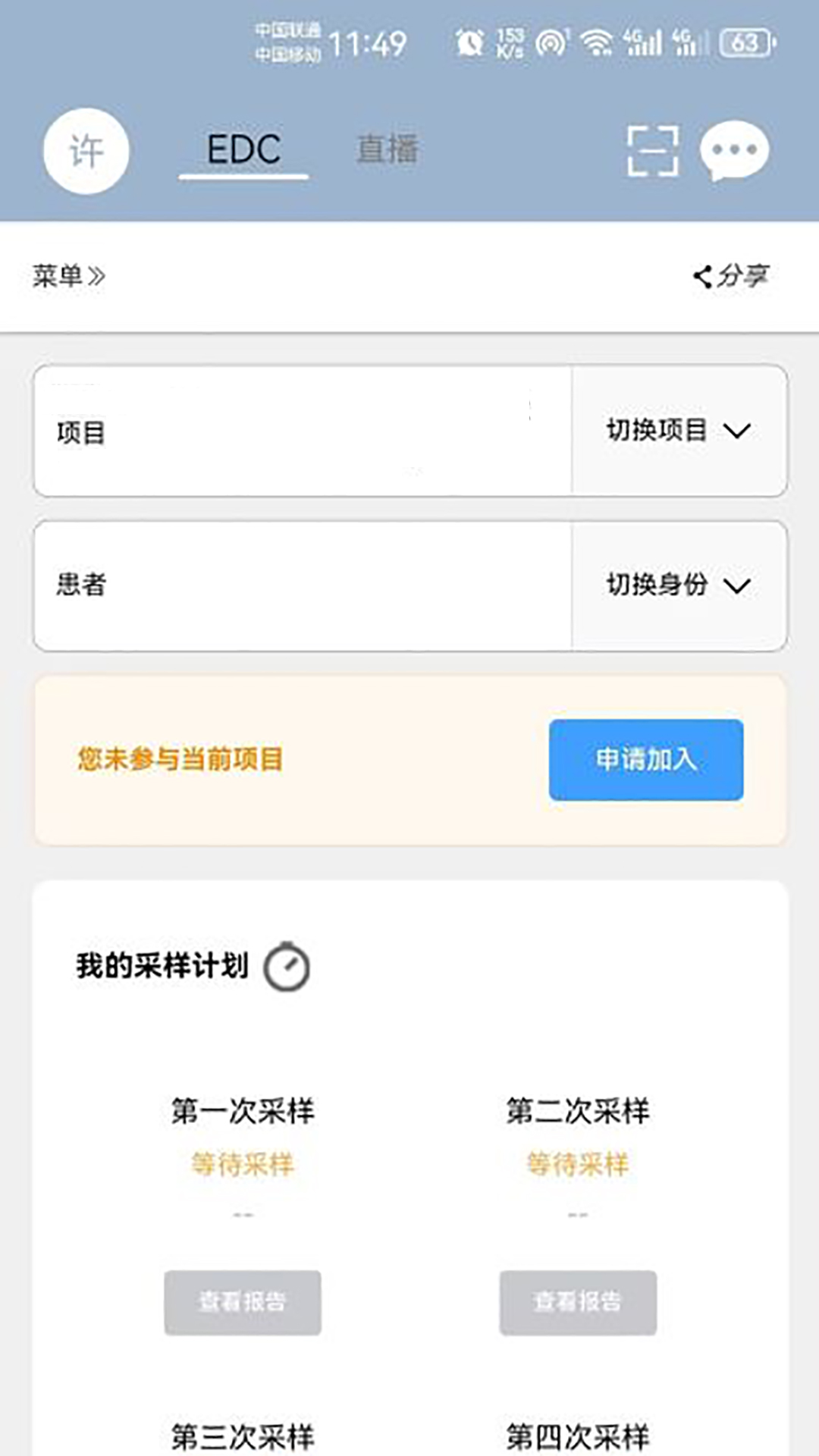This screenshot has height=1456, width=819.
Task: Click the 许 avatar icon
Action: [x=85, y=149]
